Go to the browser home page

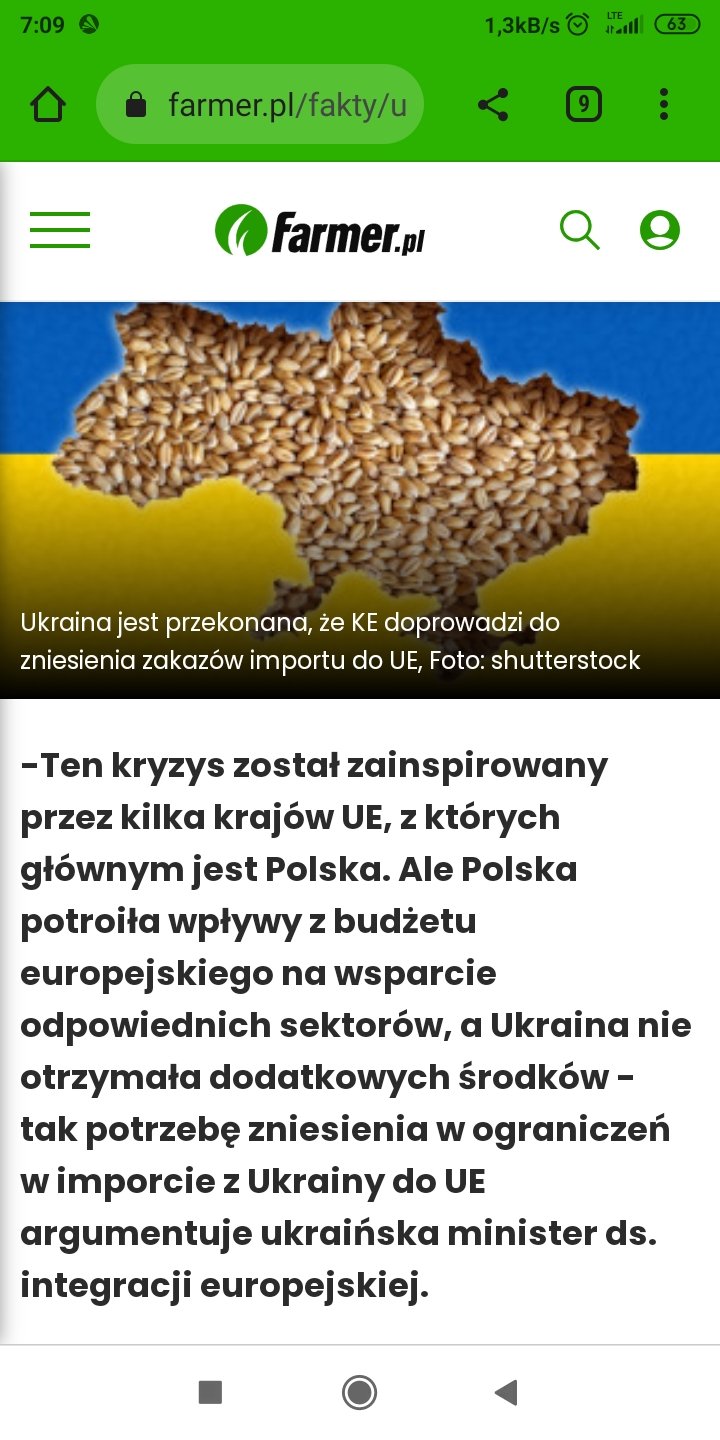pyautogui.click(x=48, y=105)
